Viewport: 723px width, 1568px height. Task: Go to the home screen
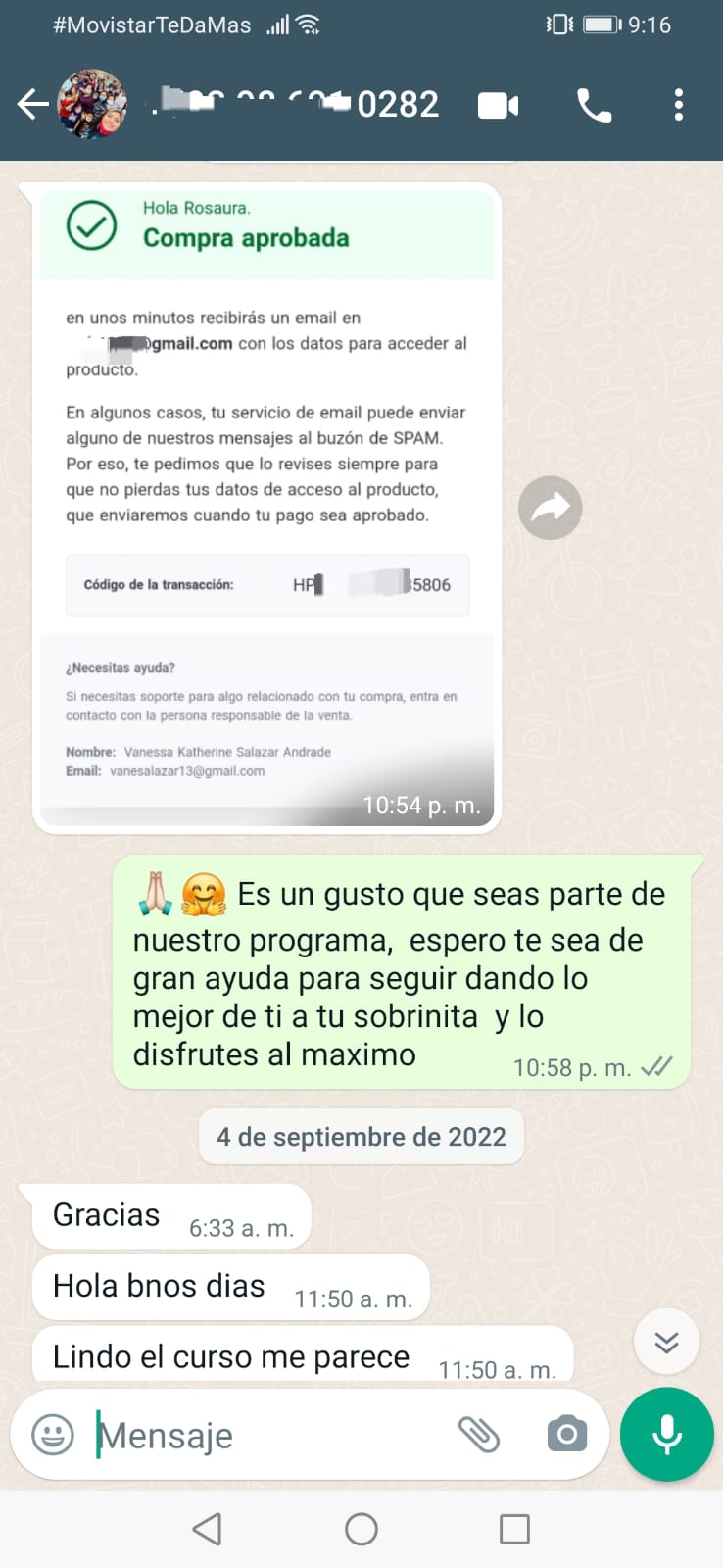coord(361,1529)
